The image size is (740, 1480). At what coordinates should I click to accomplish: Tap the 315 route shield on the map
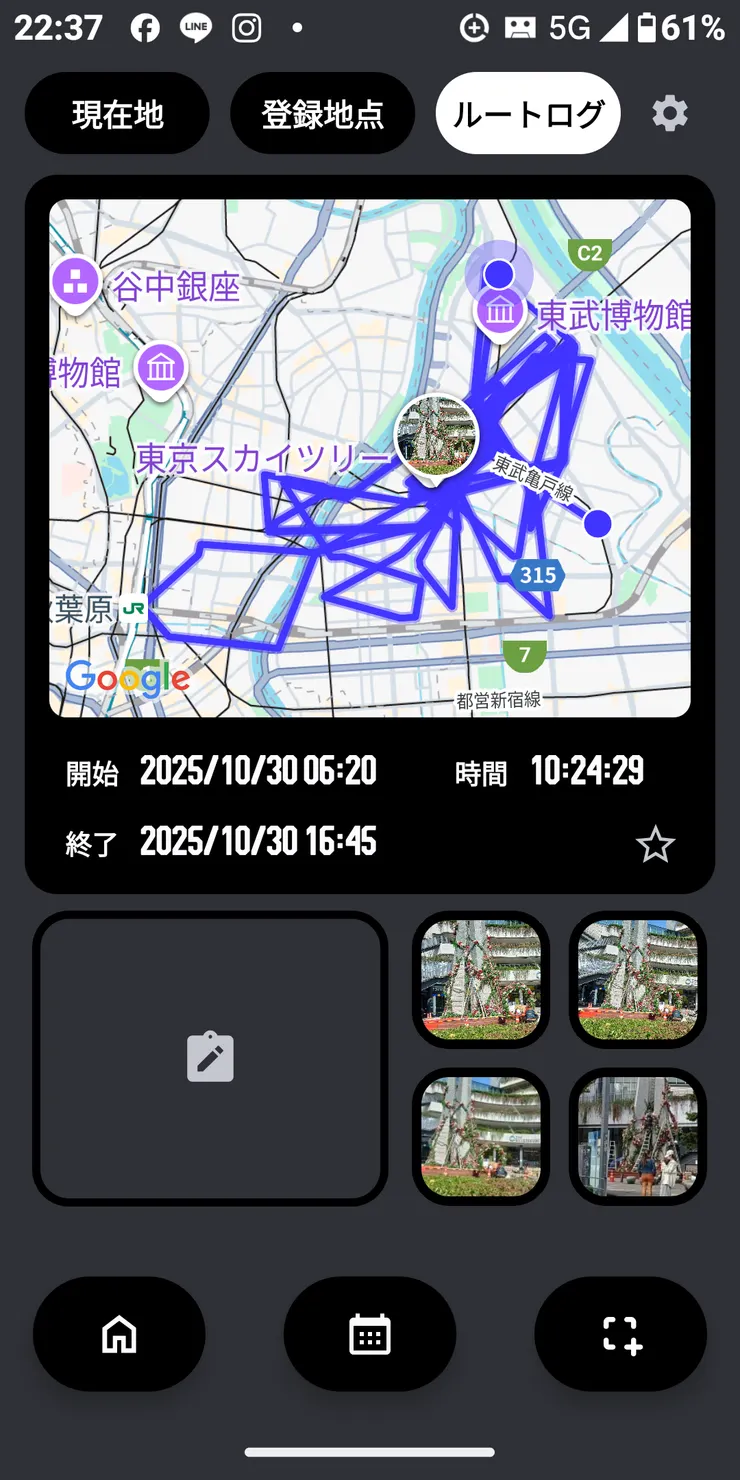pos(537,575)
